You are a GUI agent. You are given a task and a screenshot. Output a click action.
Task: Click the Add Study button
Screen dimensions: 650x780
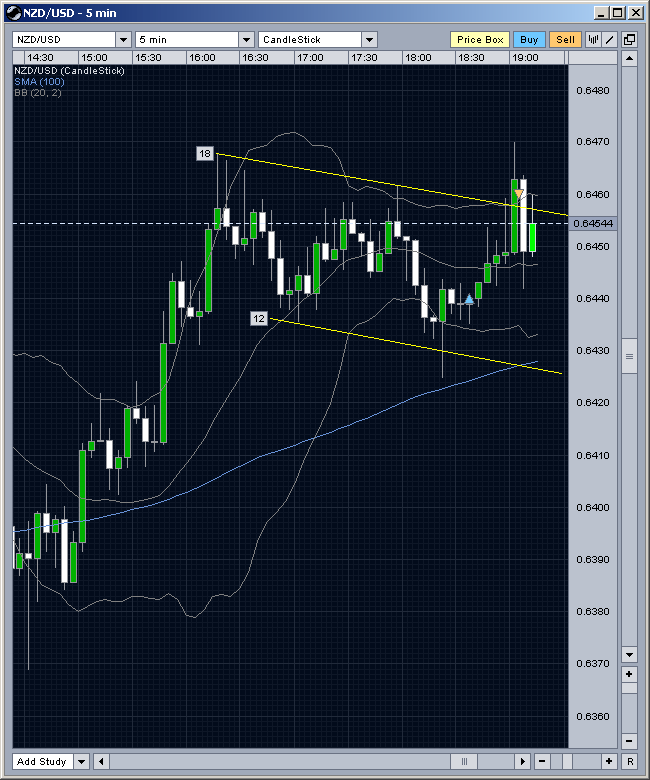[x=42, y=762]
